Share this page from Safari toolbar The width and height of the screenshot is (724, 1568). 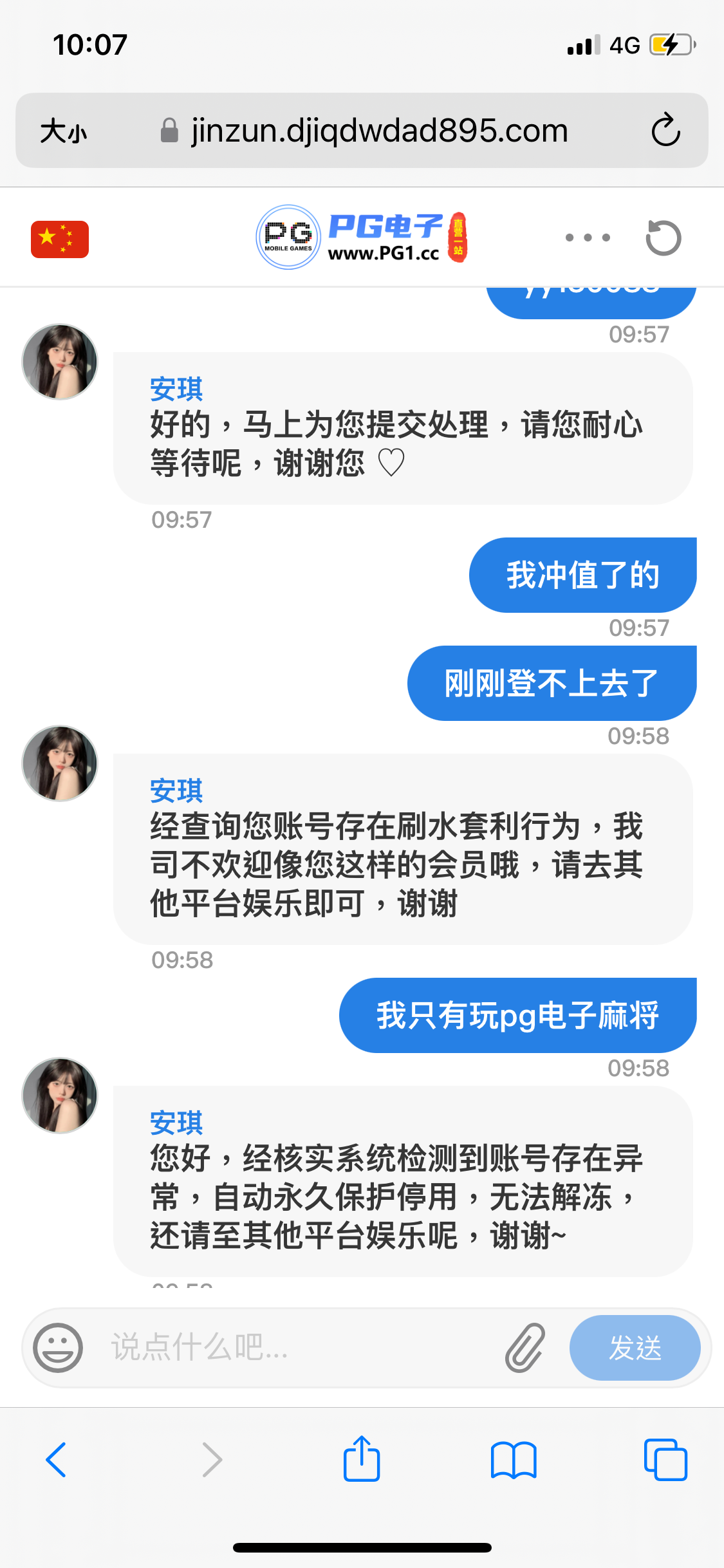click(x=362, y=1459)
